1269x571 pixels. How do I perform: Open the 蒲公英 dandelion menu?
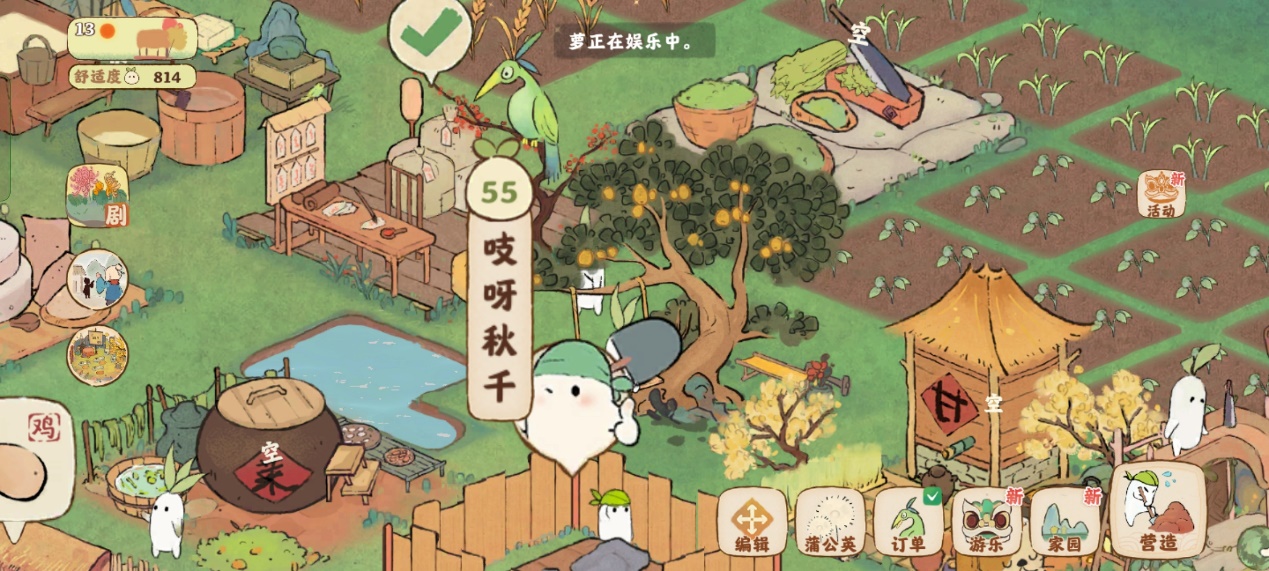click(x=829, y=522)
